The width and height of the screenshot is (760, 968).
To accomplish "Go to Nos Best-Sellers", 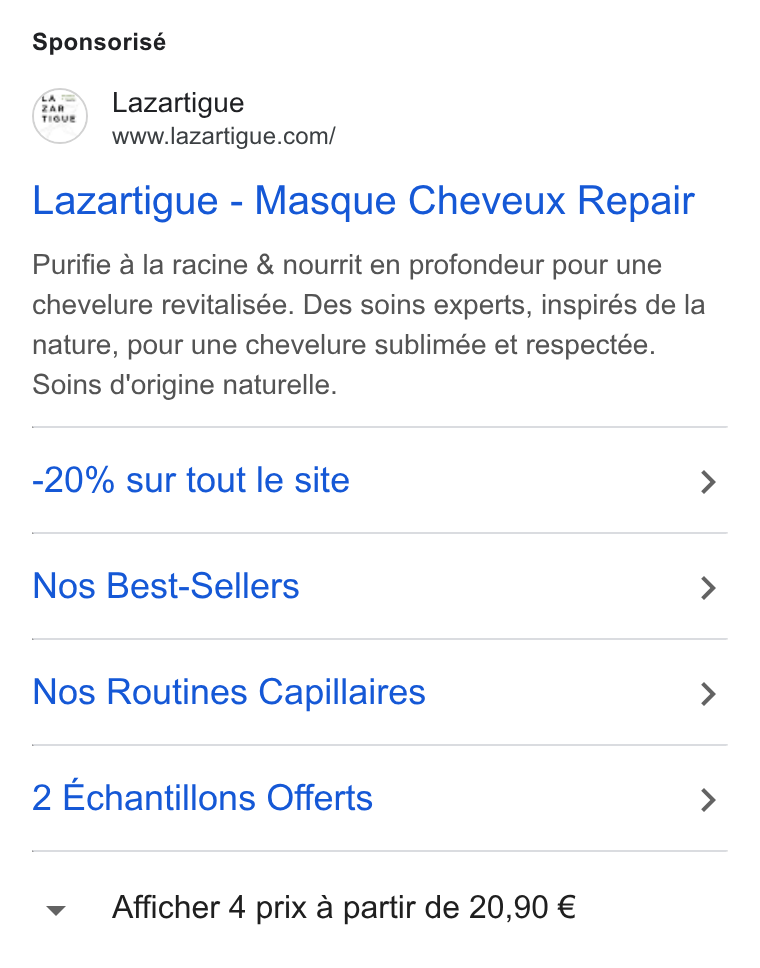I will (380, 586).
